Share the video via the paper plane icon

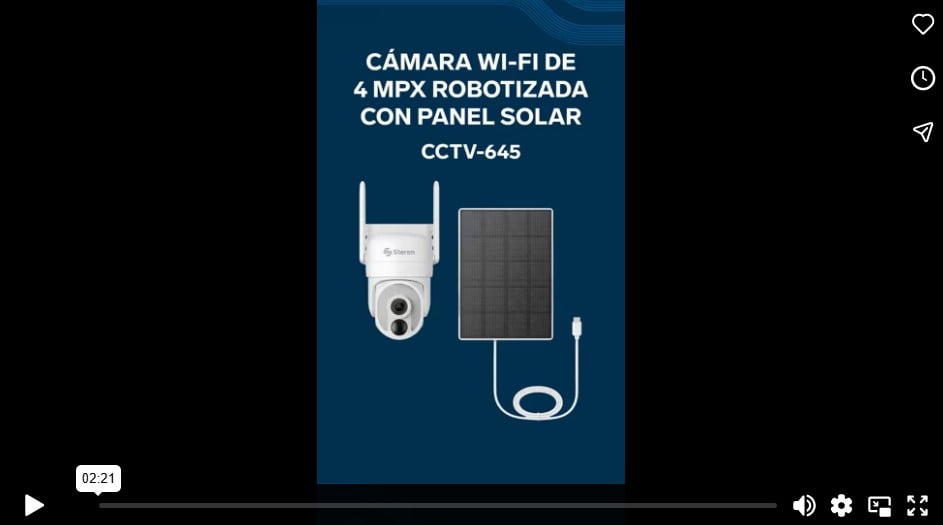coord(922,132)
